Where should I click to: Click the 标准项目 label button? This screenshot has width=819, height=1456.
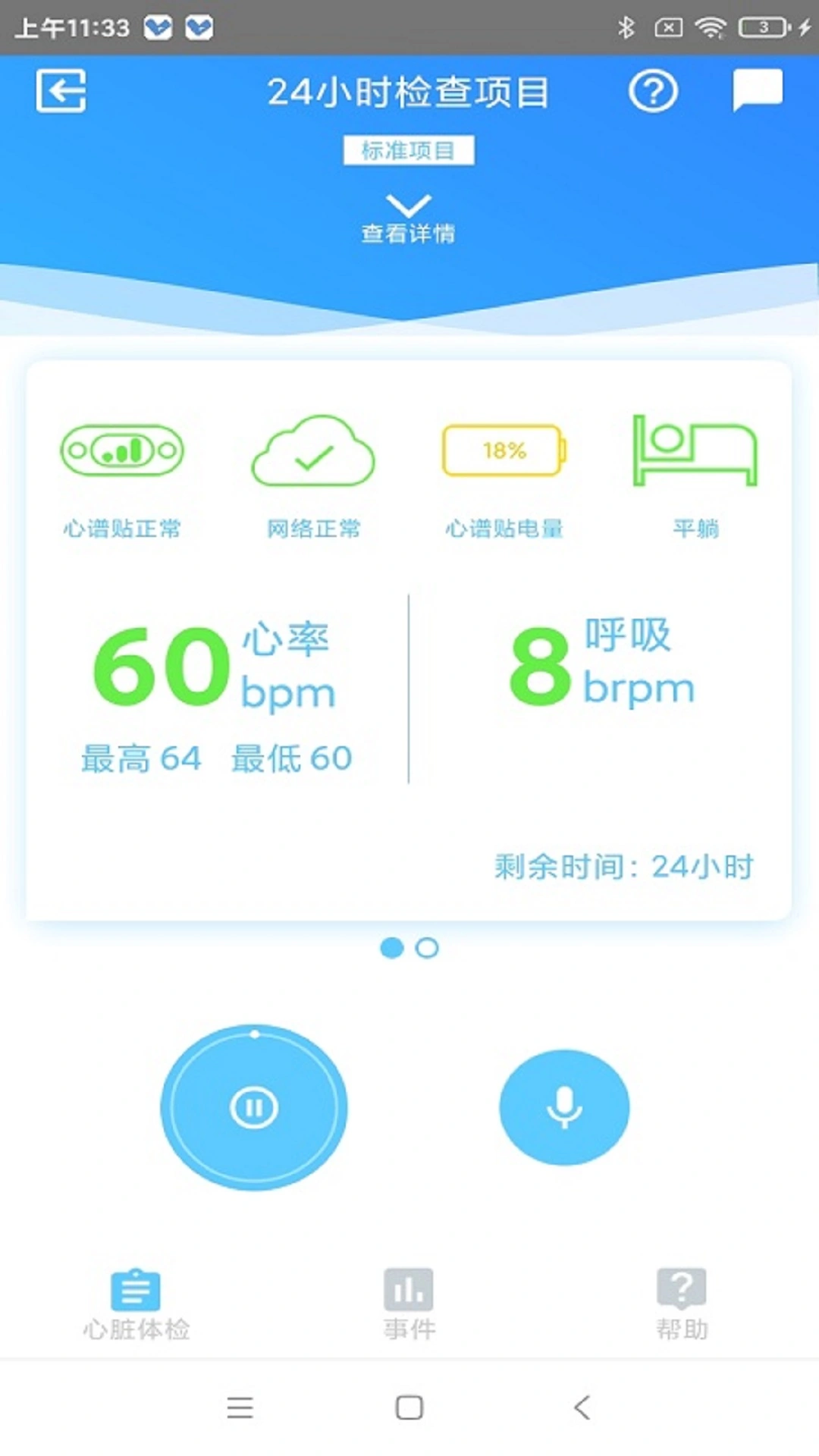point(409,149)
